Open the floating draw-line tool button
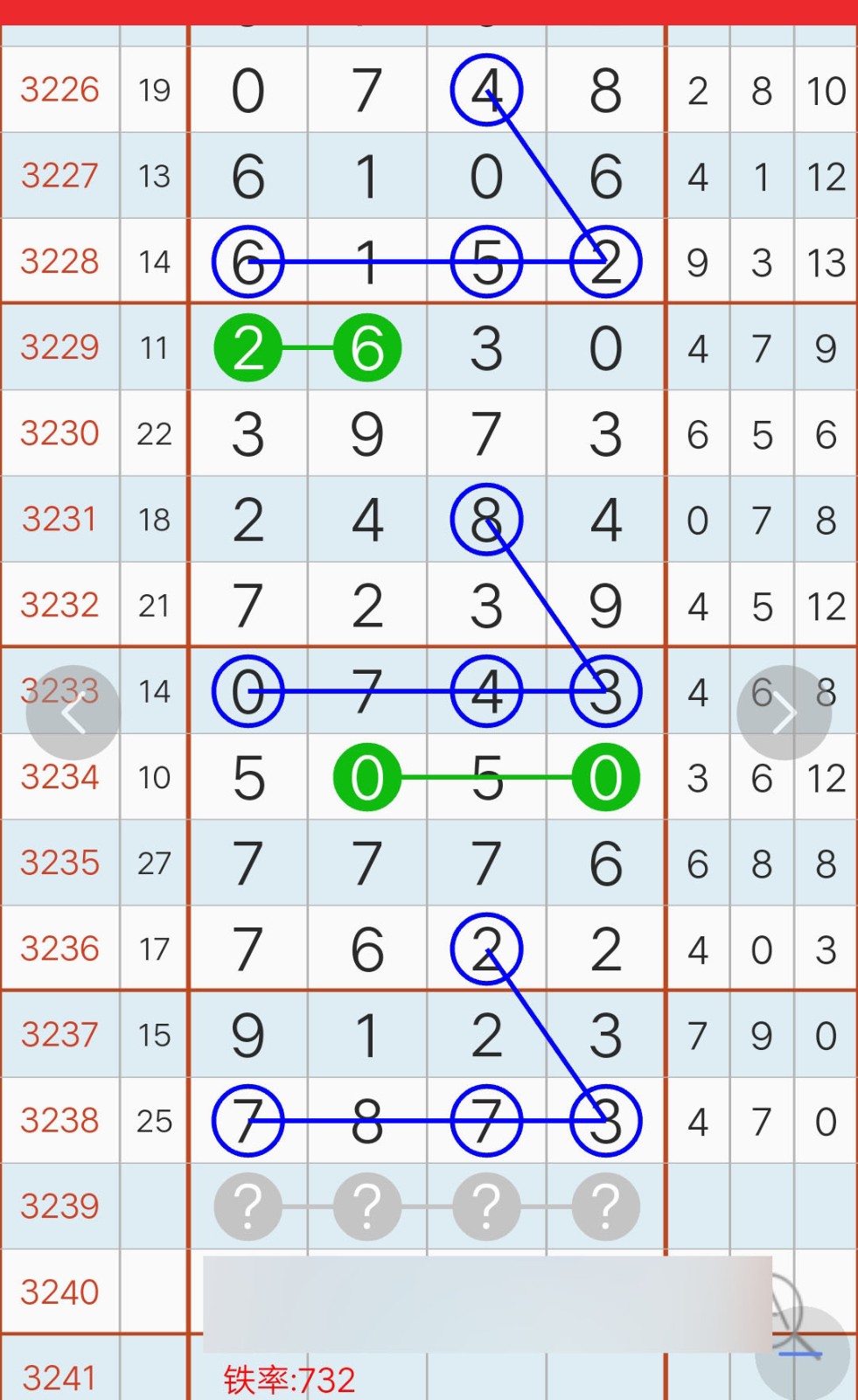The height and width of the screenshot is (1400, 858). pos(802,1353)
